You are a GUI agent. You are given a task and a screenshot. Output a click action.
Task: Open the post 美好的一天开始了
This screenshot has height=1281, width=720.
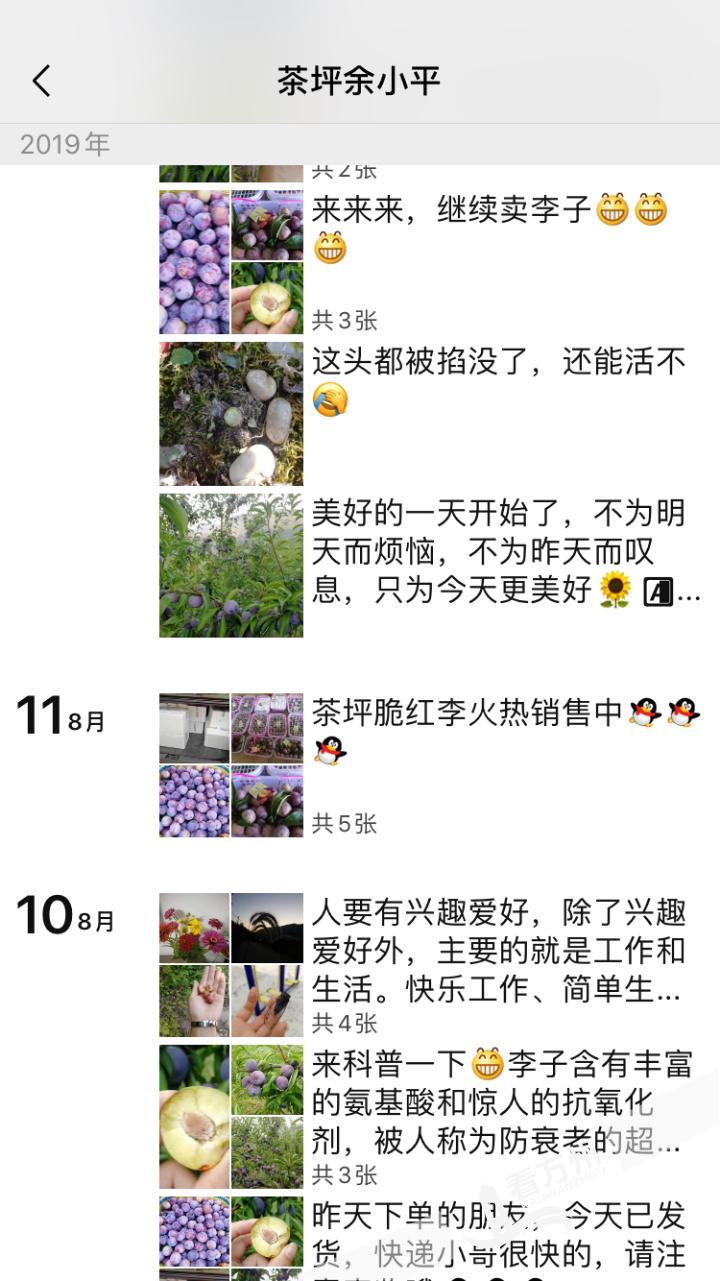click(497, 552)
